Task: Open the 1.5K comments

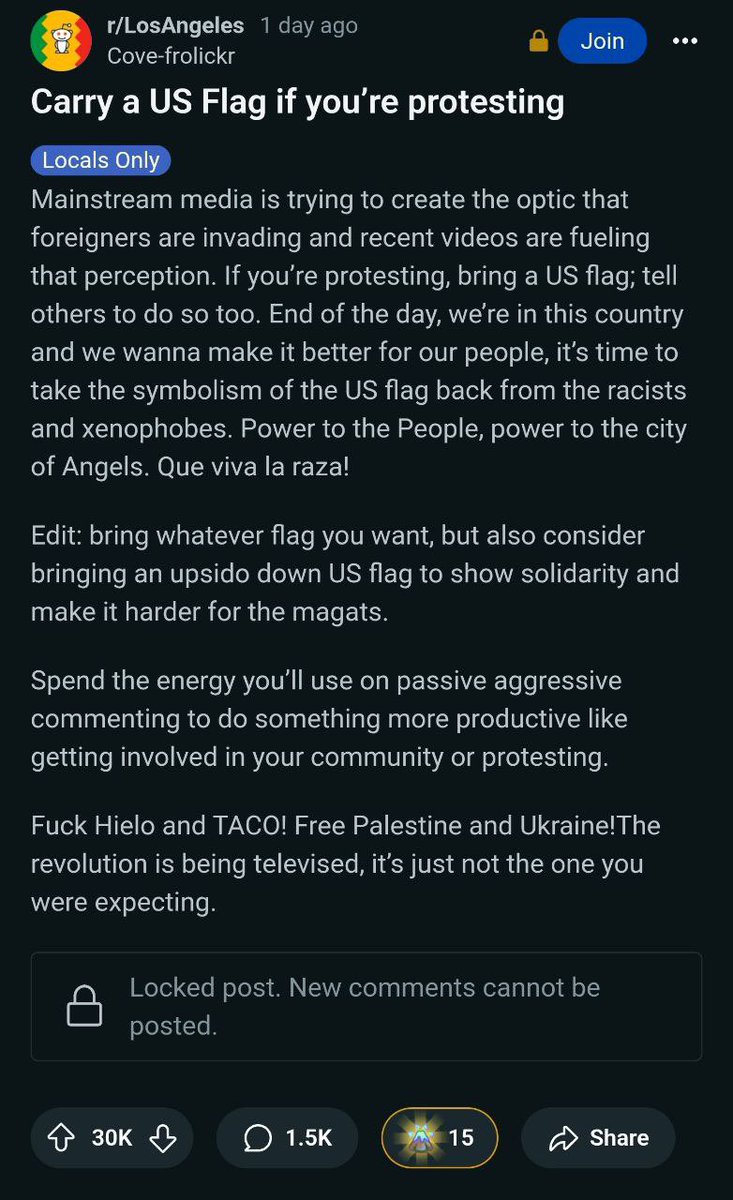Action: tap(287, 1137)
